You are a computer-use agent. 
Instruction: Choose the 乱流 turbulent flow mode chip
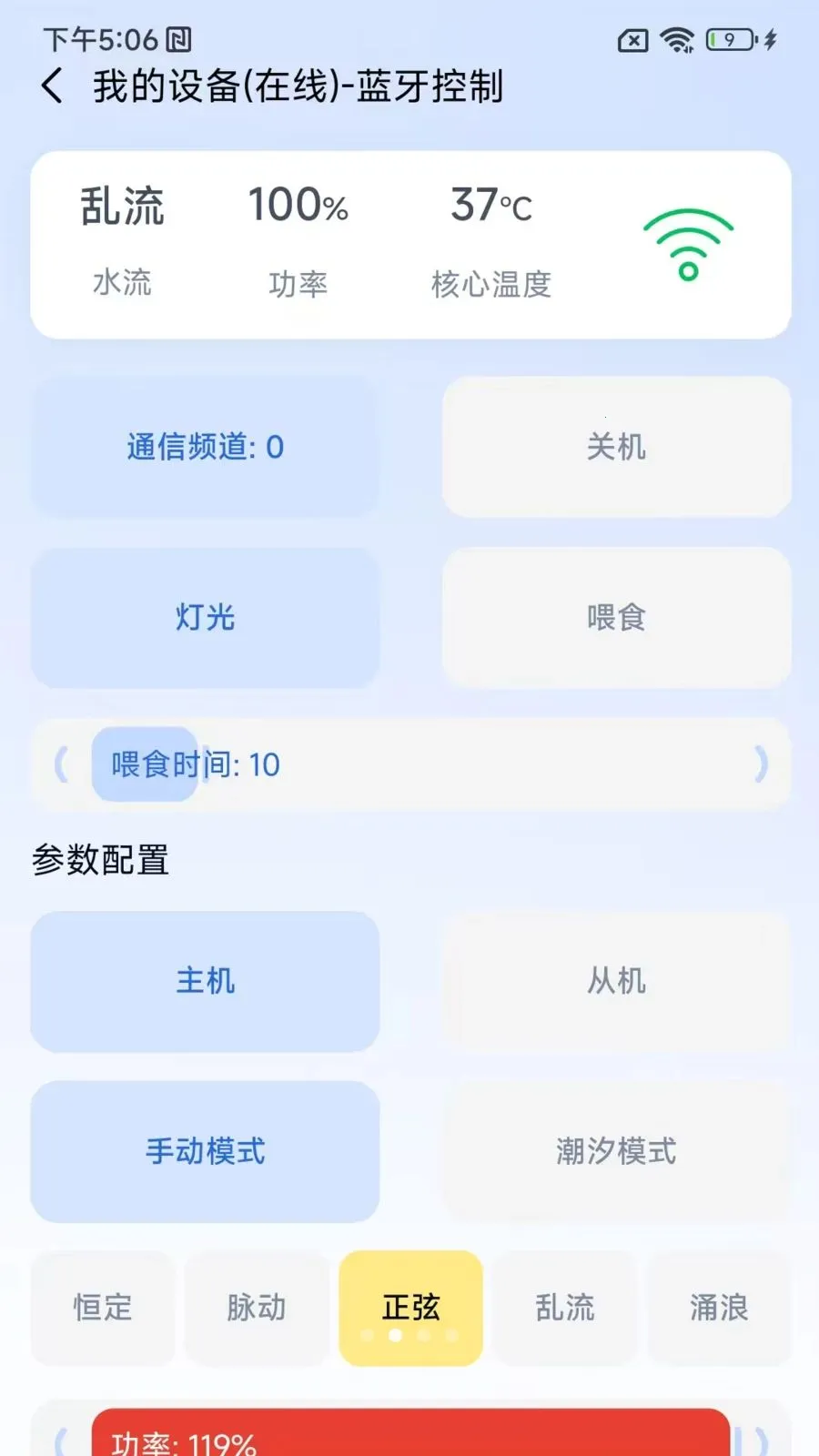(x=564, y=1308)
